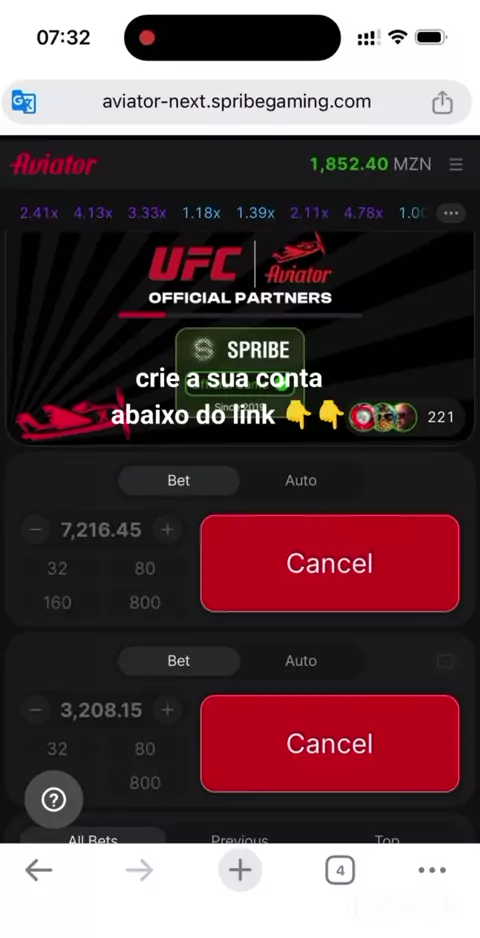
Task: Increase the 7,216.45 bet amount
Action: (x=167, y=529)
